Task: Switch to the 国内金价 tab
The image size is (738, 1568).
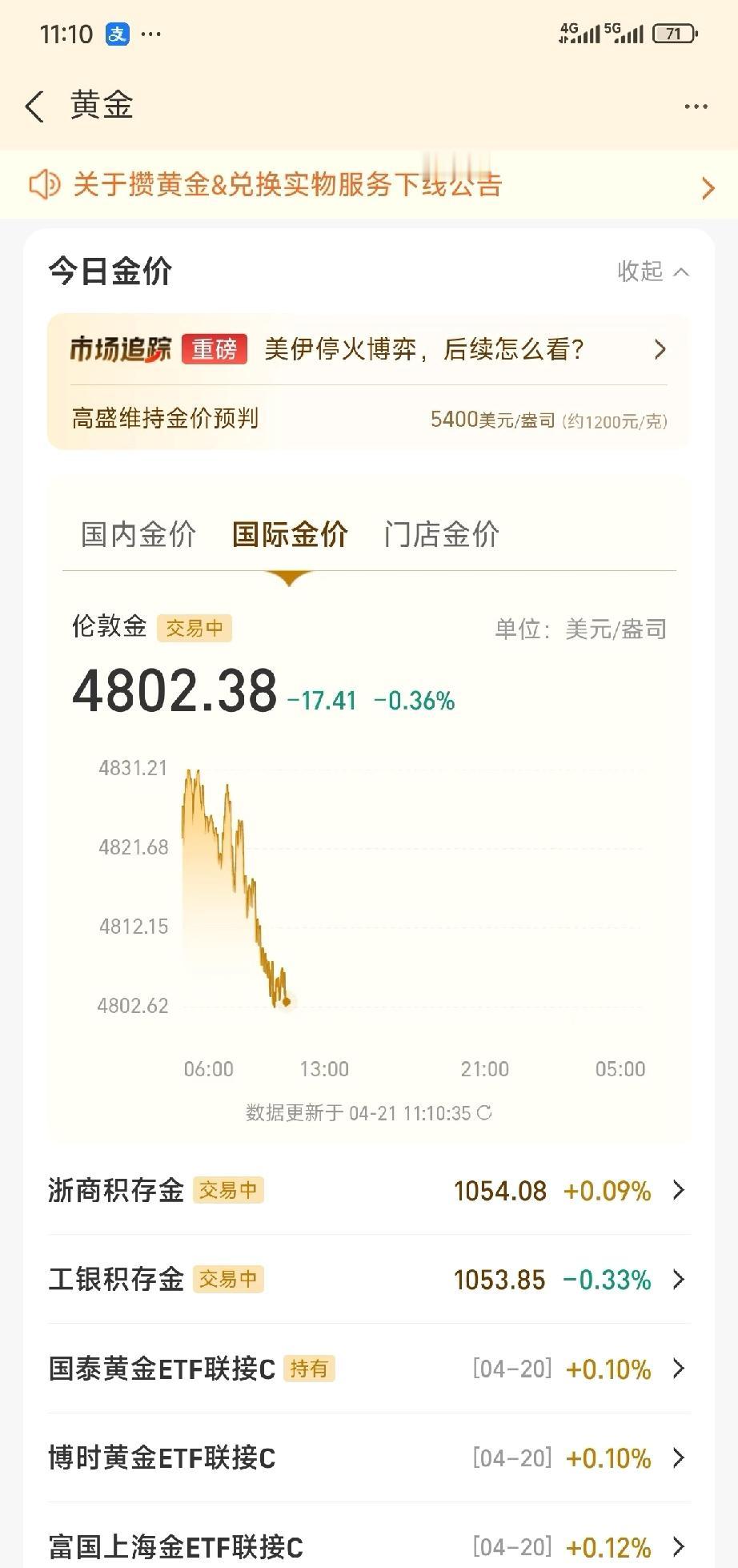Action: tap(138, 533)
